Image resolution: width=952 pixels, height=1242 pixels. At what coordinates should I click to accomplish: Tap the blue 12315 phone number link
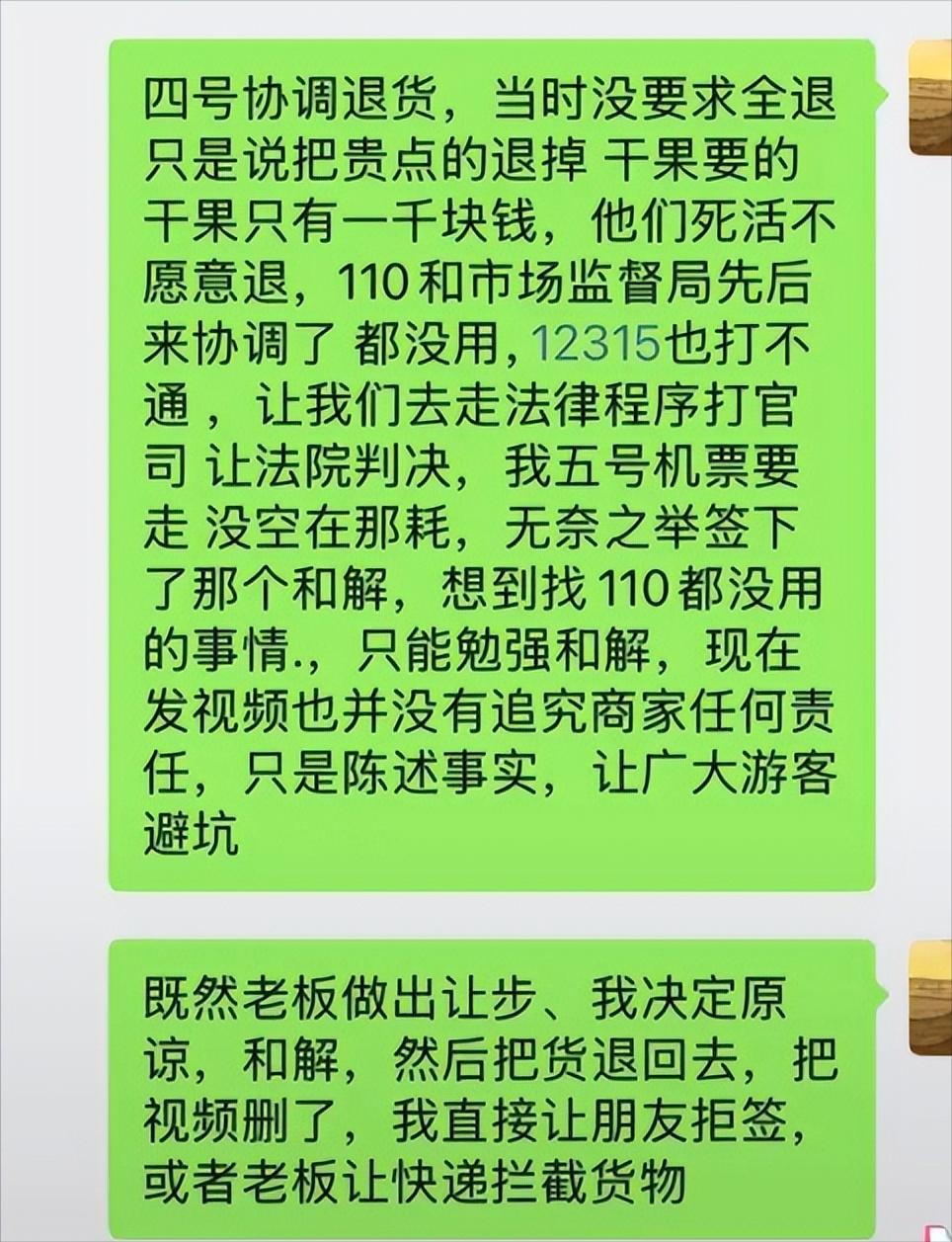click(x=595, y=345)
